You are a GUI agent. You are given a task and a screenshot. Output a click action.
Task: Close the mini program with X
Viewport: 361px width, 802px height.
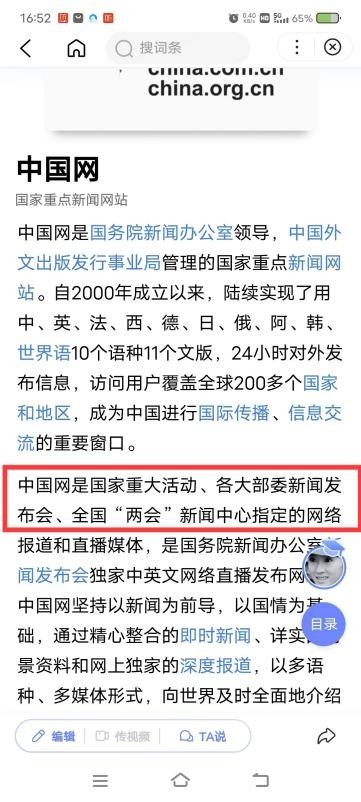pyautogui.click(x=332, y=48)
